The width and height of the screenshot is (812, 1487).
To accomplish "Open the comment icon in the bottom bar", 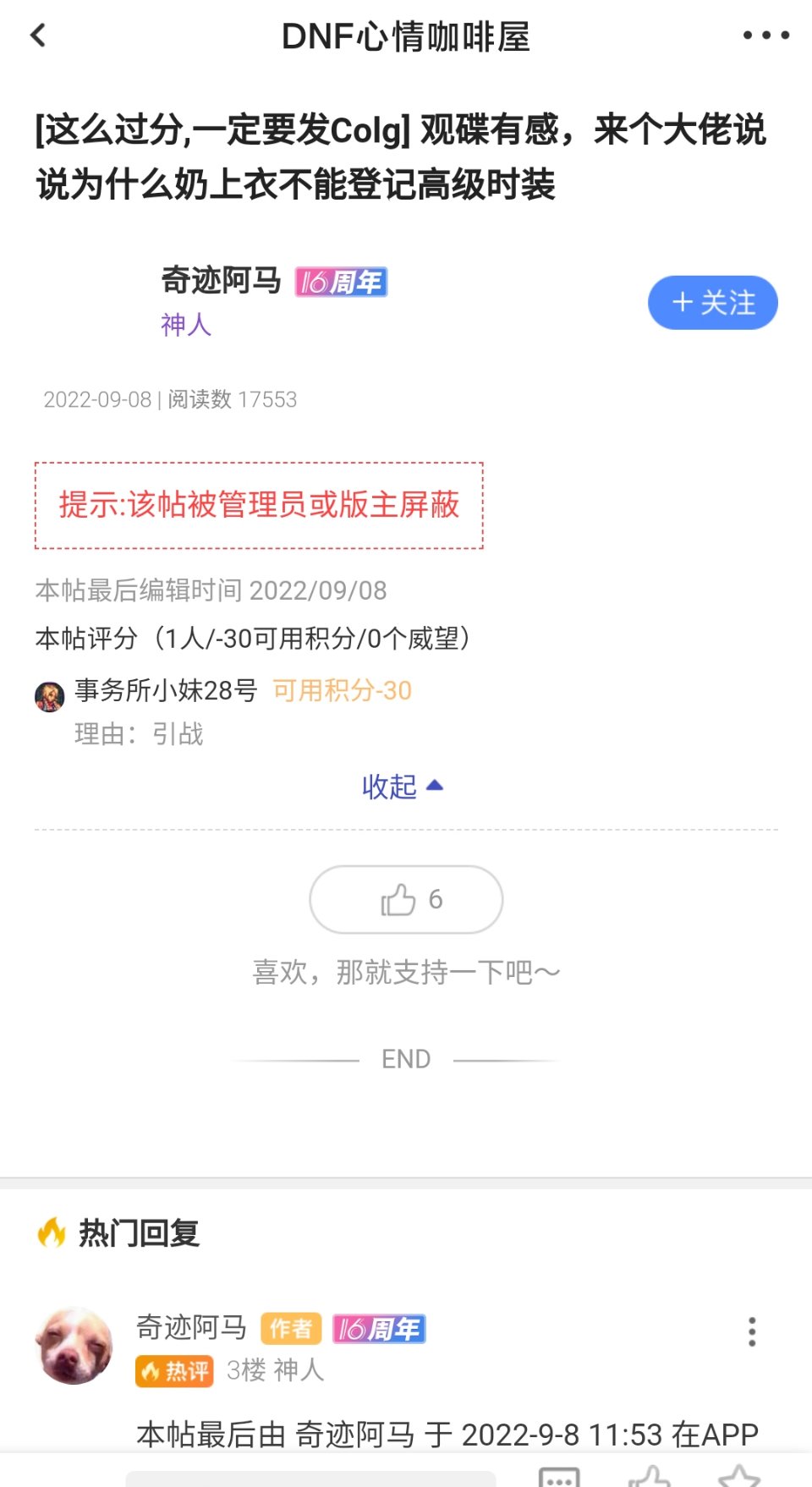I will [x=560, y=1476].
